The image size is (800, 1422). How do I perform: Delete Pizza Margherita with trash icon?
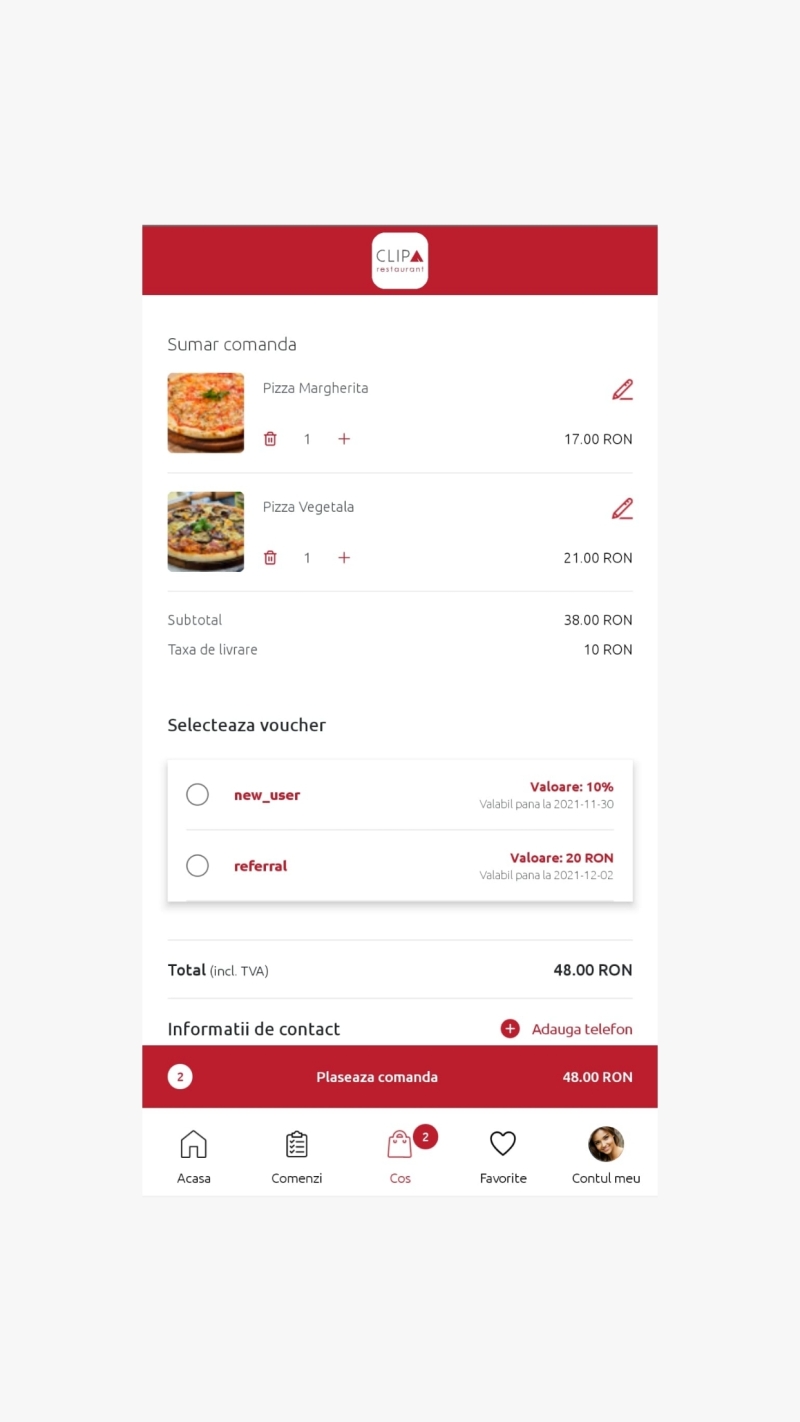270,438
